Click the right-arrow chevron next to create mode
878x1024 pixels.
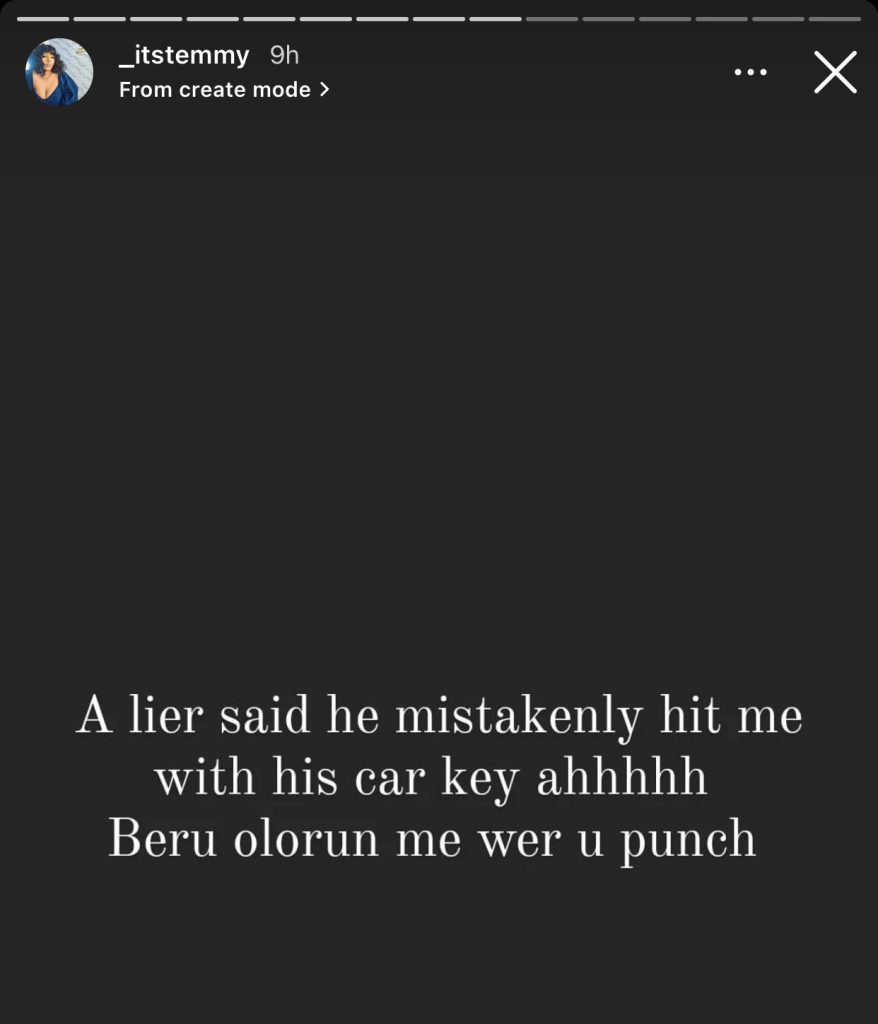[x=320, y=89]
